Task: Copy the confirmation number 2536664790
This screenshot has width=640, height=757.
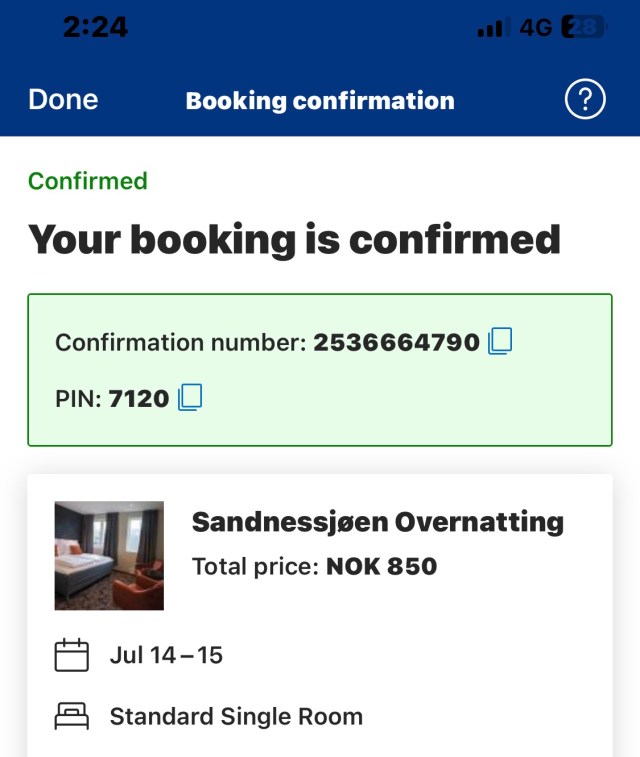Action: click(x=500, y=342)
